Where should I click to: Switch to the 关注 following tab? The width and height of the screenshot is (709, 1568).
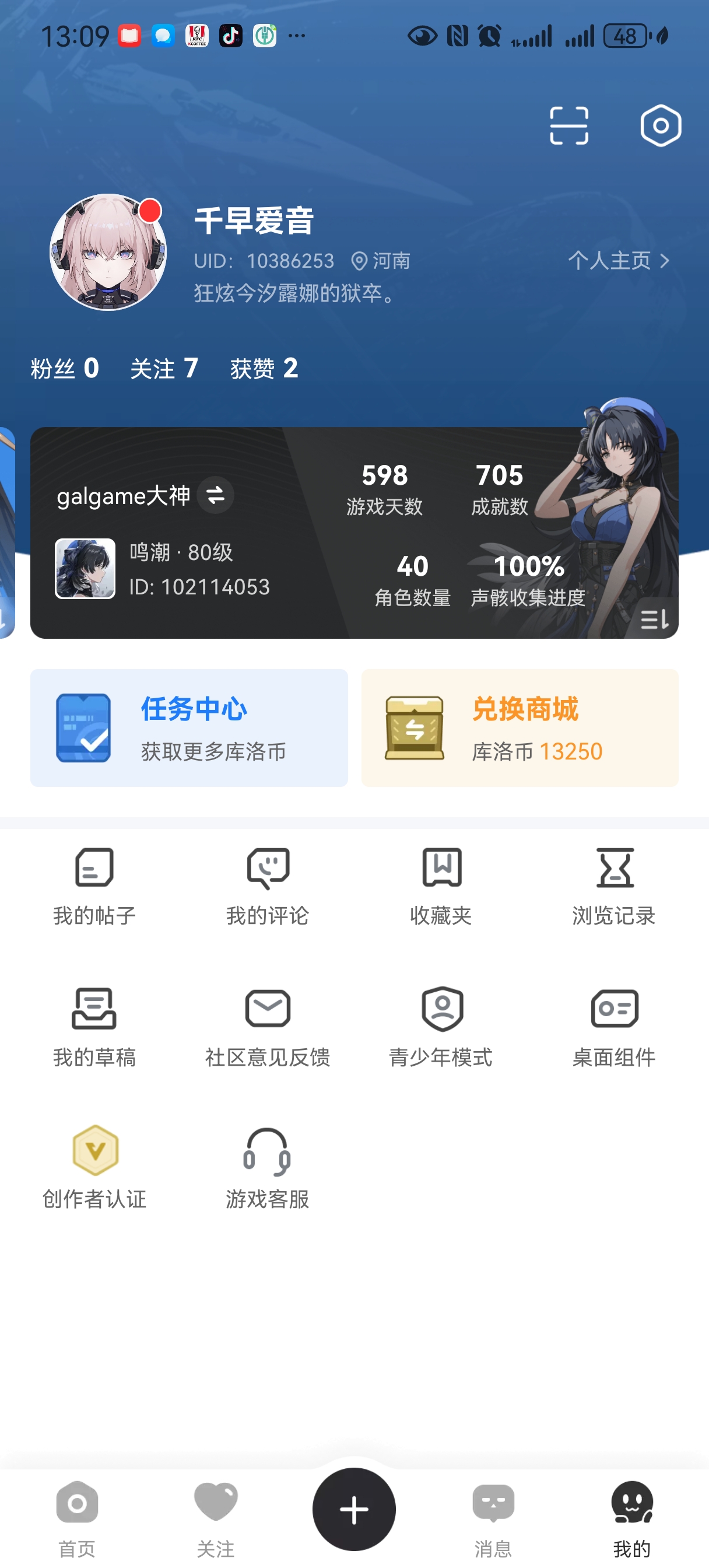point(215,1517)
